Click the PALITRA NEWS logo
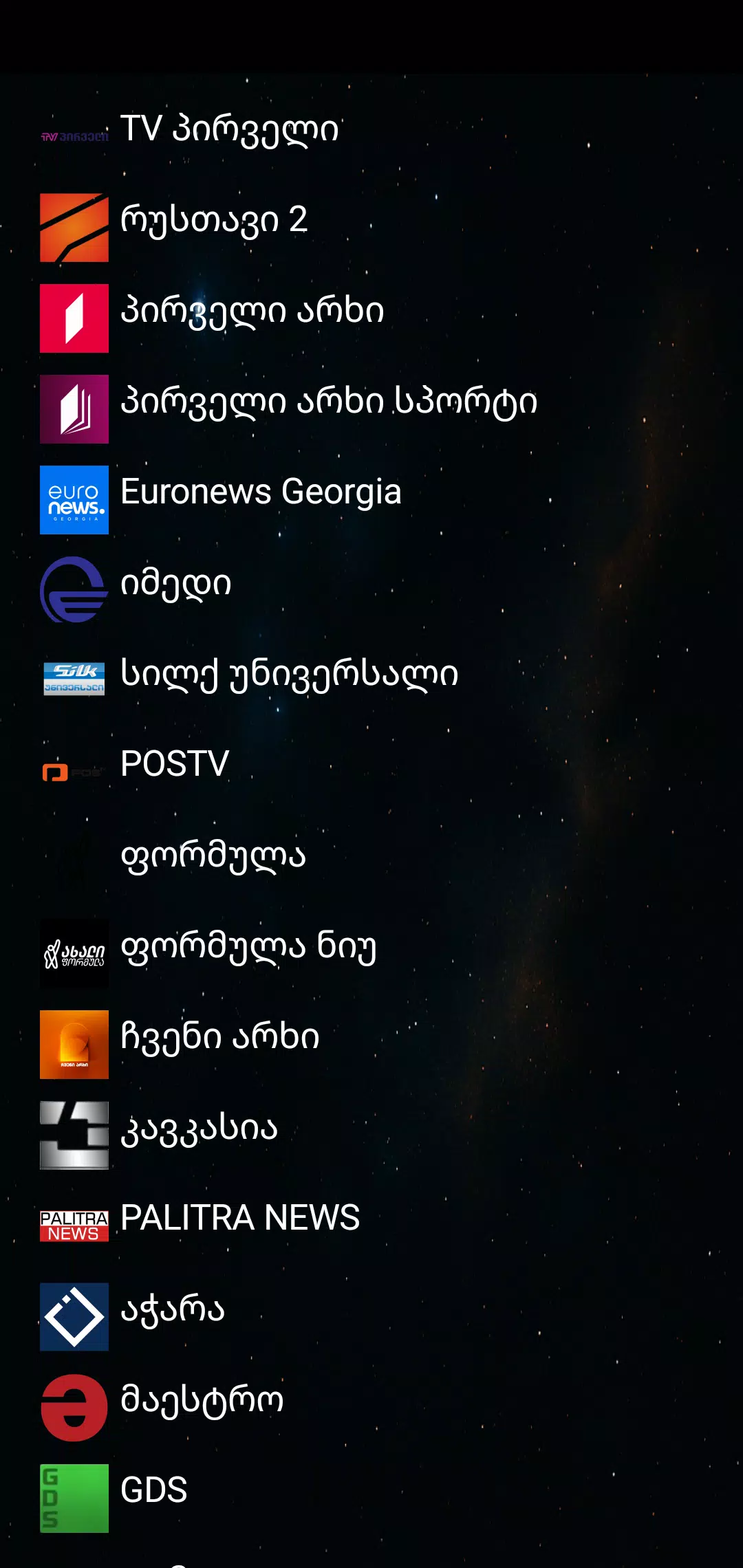Viewport: 743px width, 1568px height. point(74,1226)
